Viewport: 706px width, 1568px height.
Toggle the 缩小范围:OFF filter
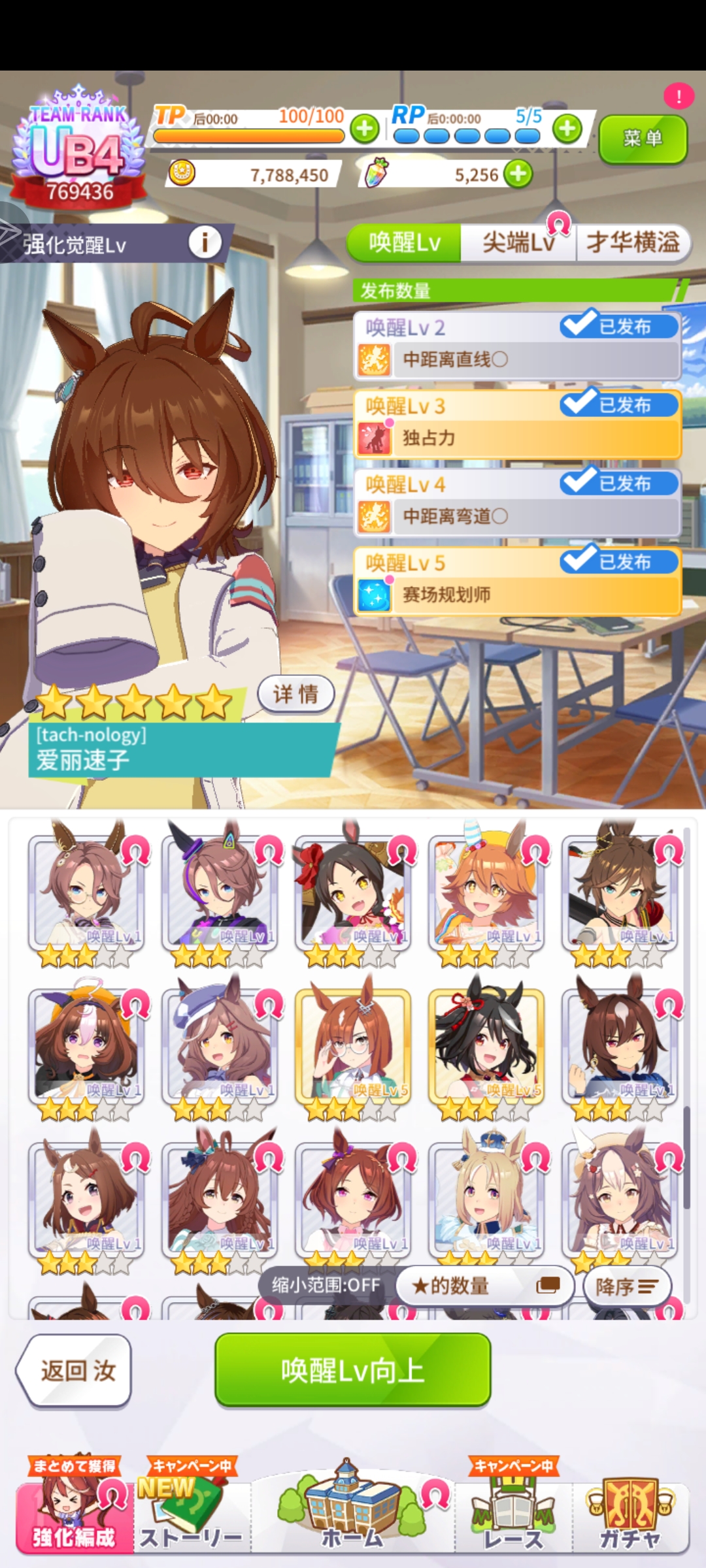click(326, 1286)
